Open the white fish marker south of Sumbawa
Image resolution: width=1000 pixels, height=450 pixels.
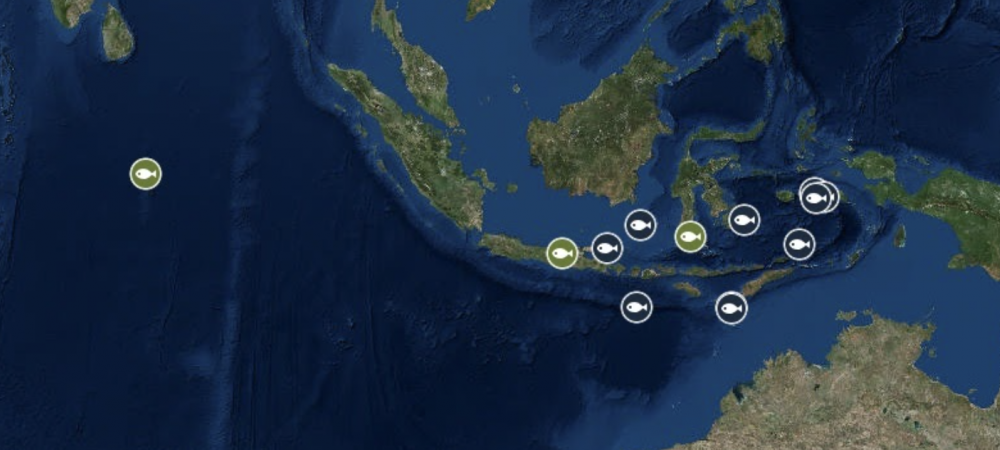pyautogui.click(x=636, y=307)
